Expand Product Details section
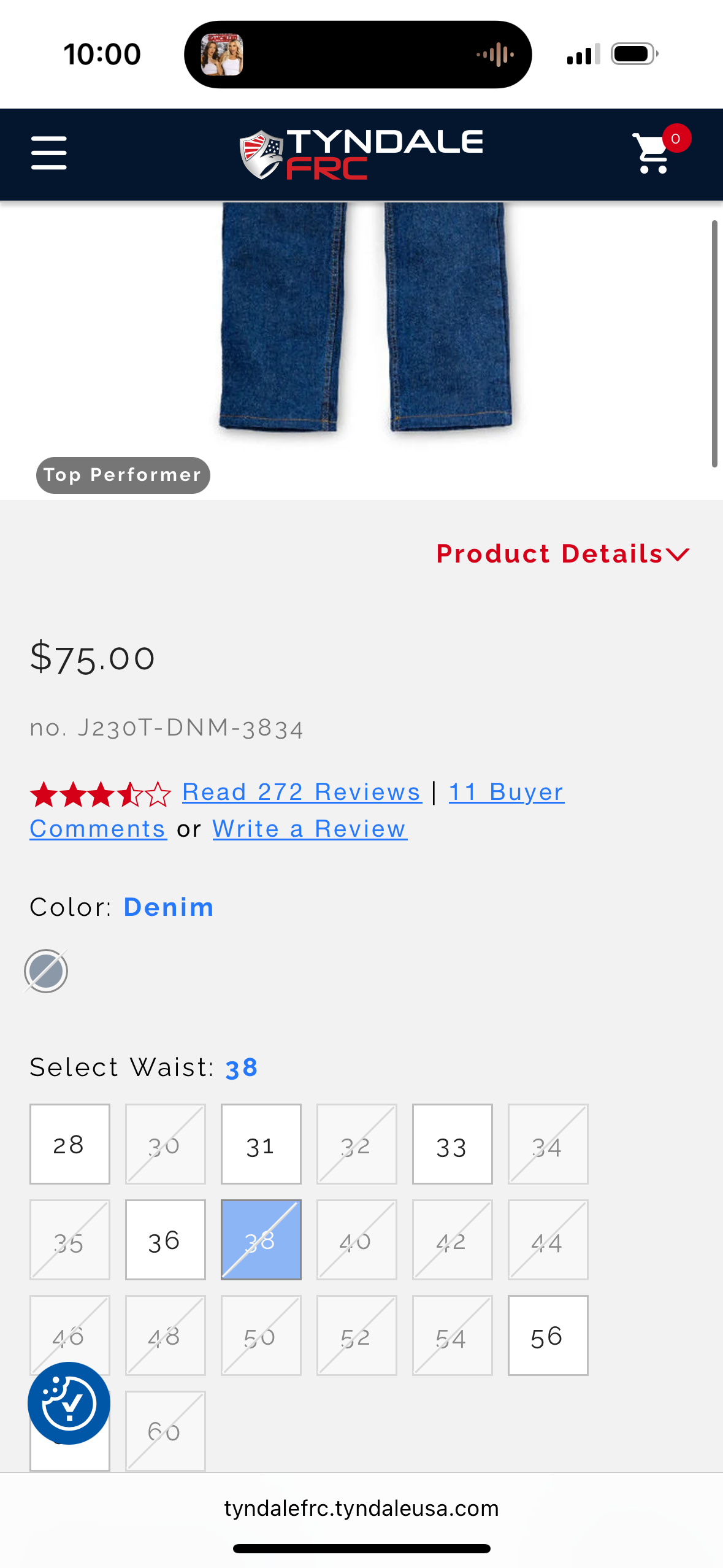The image size is (723, 1568). click(562, 554)
